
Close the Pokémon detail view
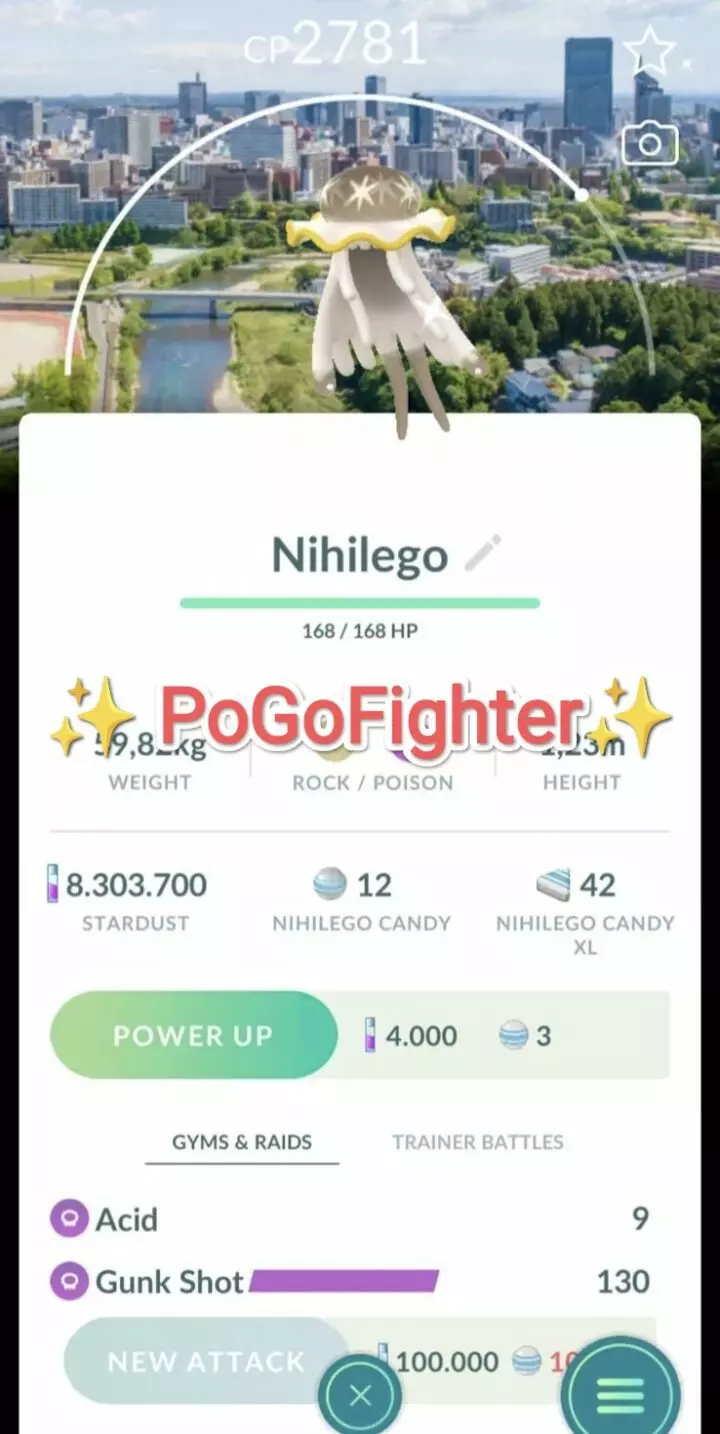pyautogui.click(x=360, y=1392)
